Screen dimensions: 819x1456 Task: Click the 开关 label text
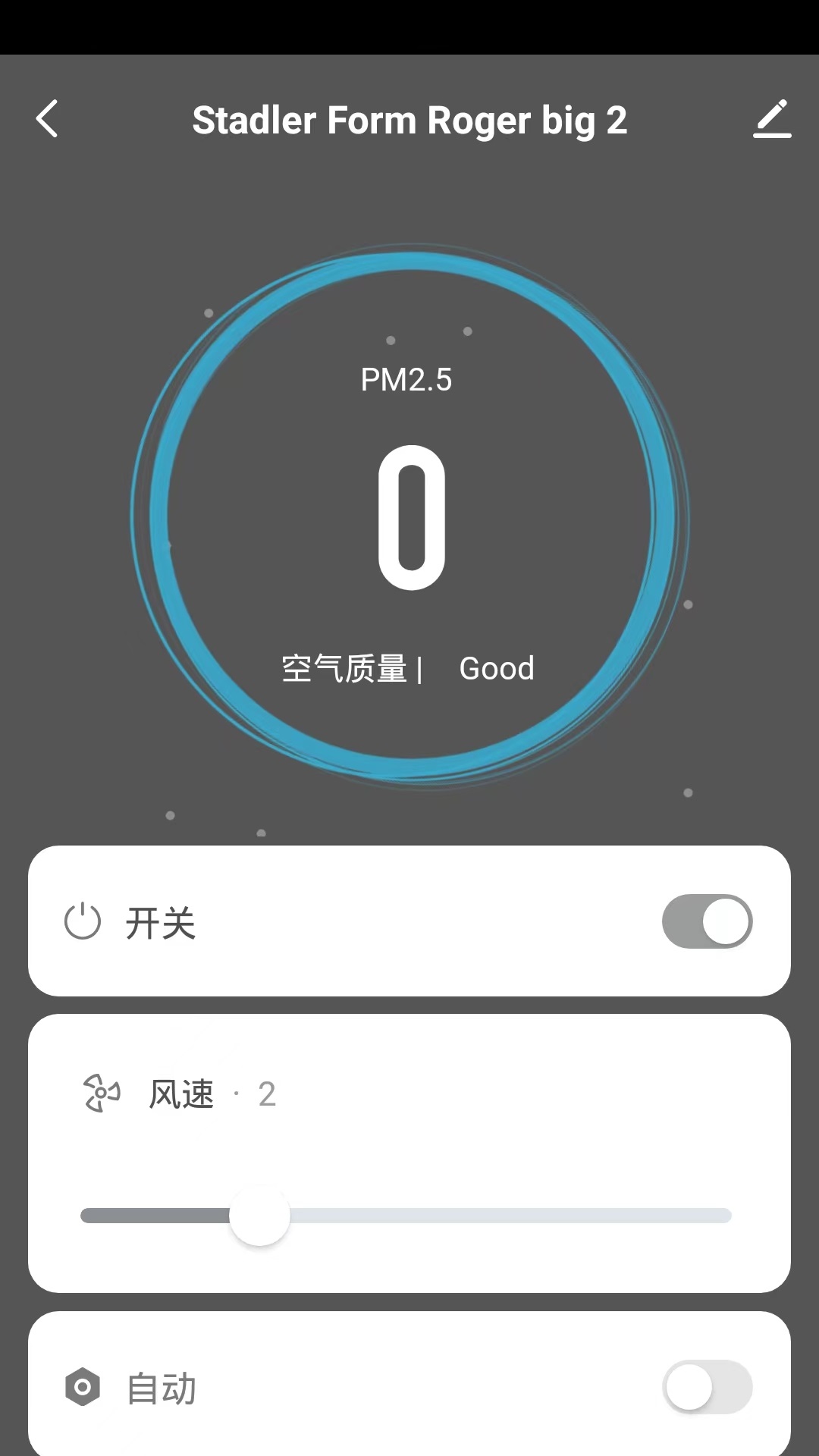point(162,921)
